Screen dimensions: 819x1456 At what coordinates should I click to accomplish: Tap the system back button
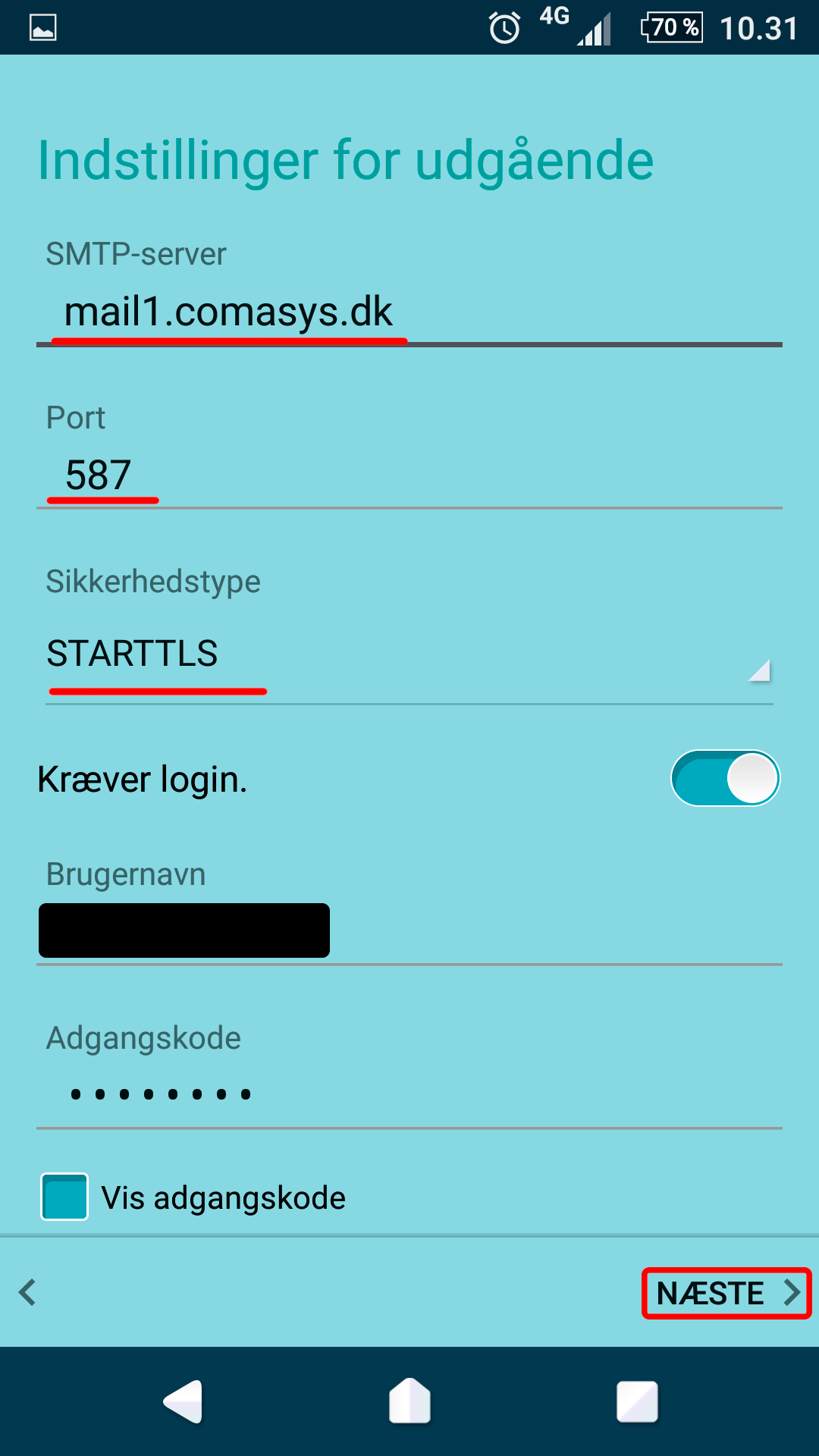click(183, 1401)
